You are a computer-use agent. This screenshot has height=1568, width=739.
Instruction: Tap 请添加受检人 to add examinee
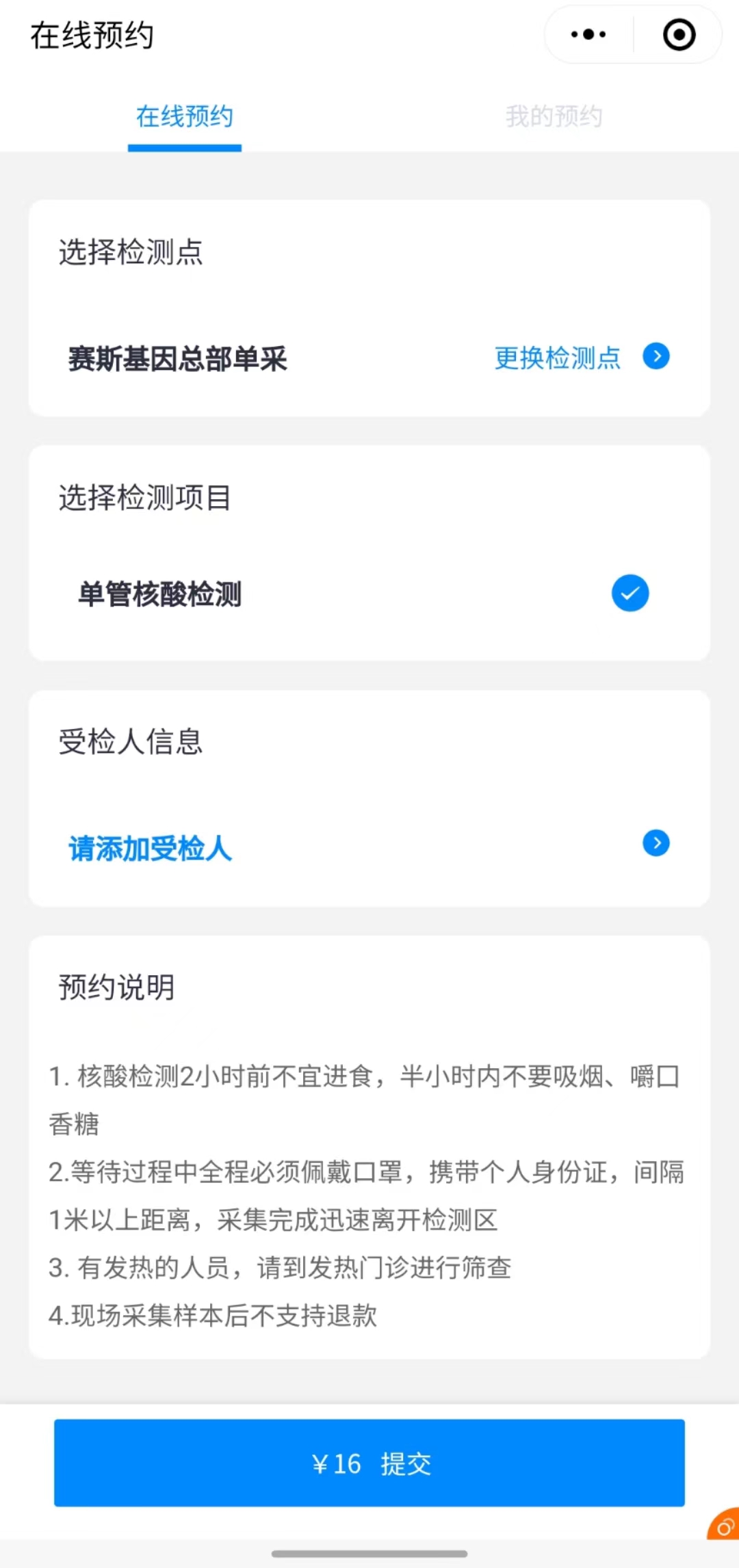click(x=150, y=849)
